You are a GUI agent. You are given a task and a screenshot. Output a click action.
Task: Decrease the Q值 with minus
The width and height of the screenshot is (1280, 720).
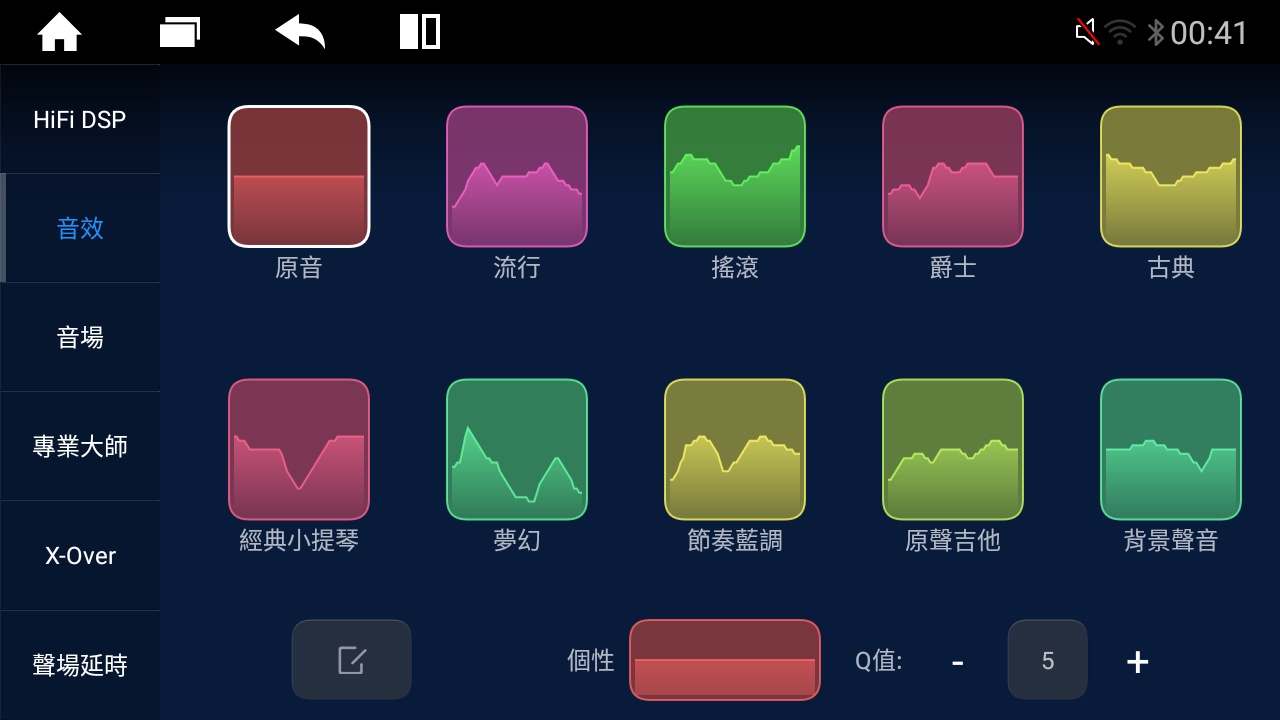coord(957,662)
